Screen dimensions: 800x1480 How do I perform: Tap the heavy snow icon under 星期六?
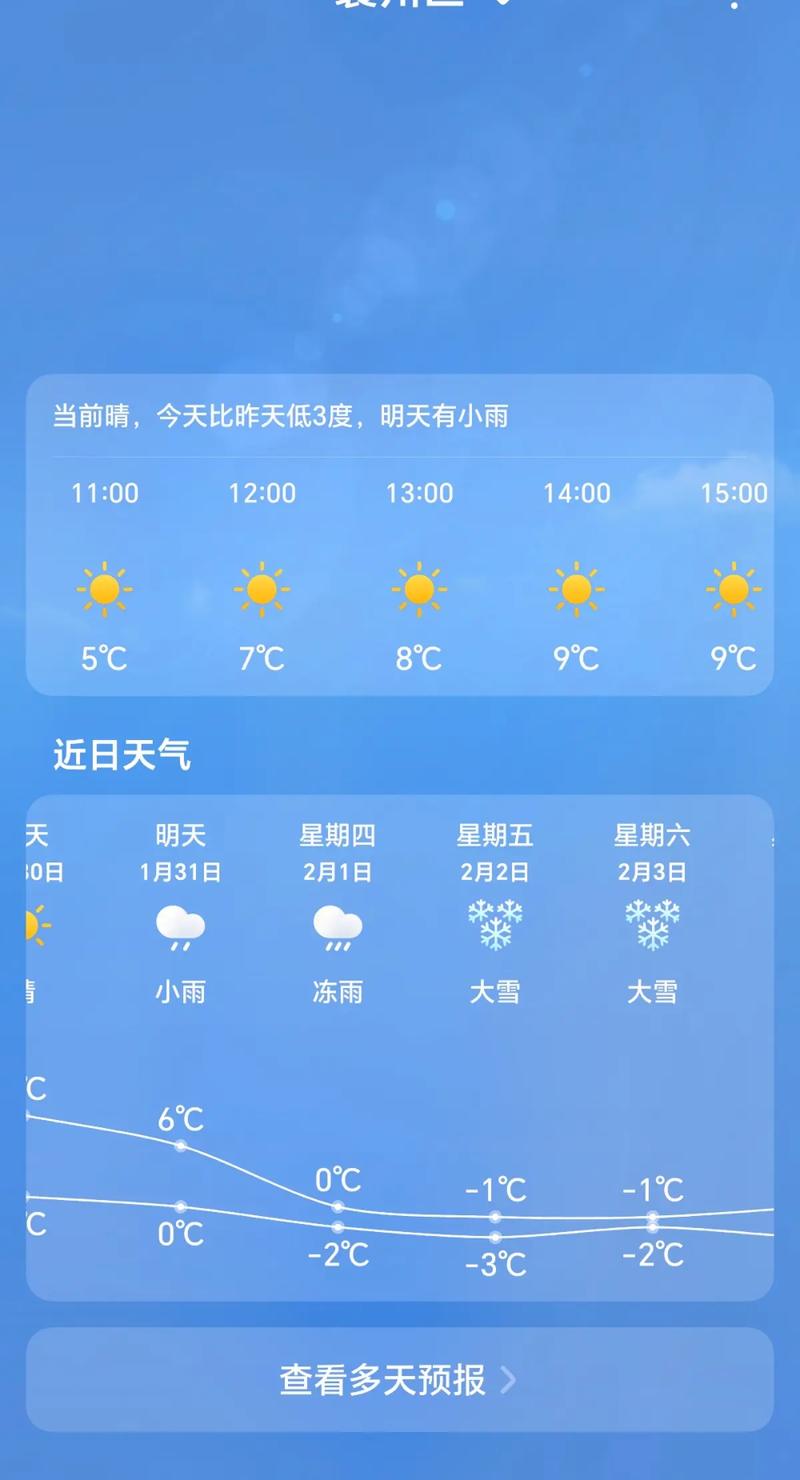coord(653,924)
